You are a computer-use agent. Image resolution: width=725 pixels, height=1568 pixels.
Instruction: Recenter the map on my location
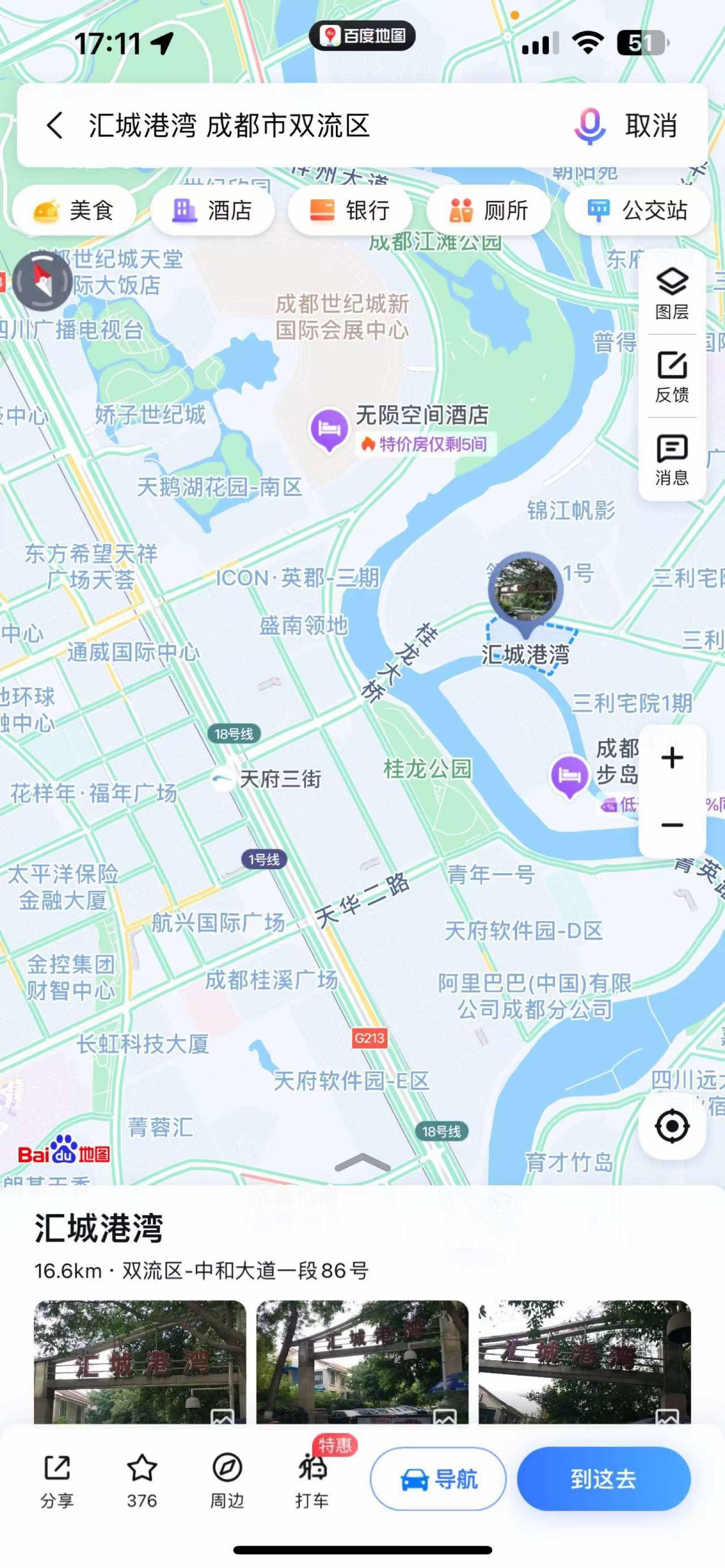(672, 1126)
